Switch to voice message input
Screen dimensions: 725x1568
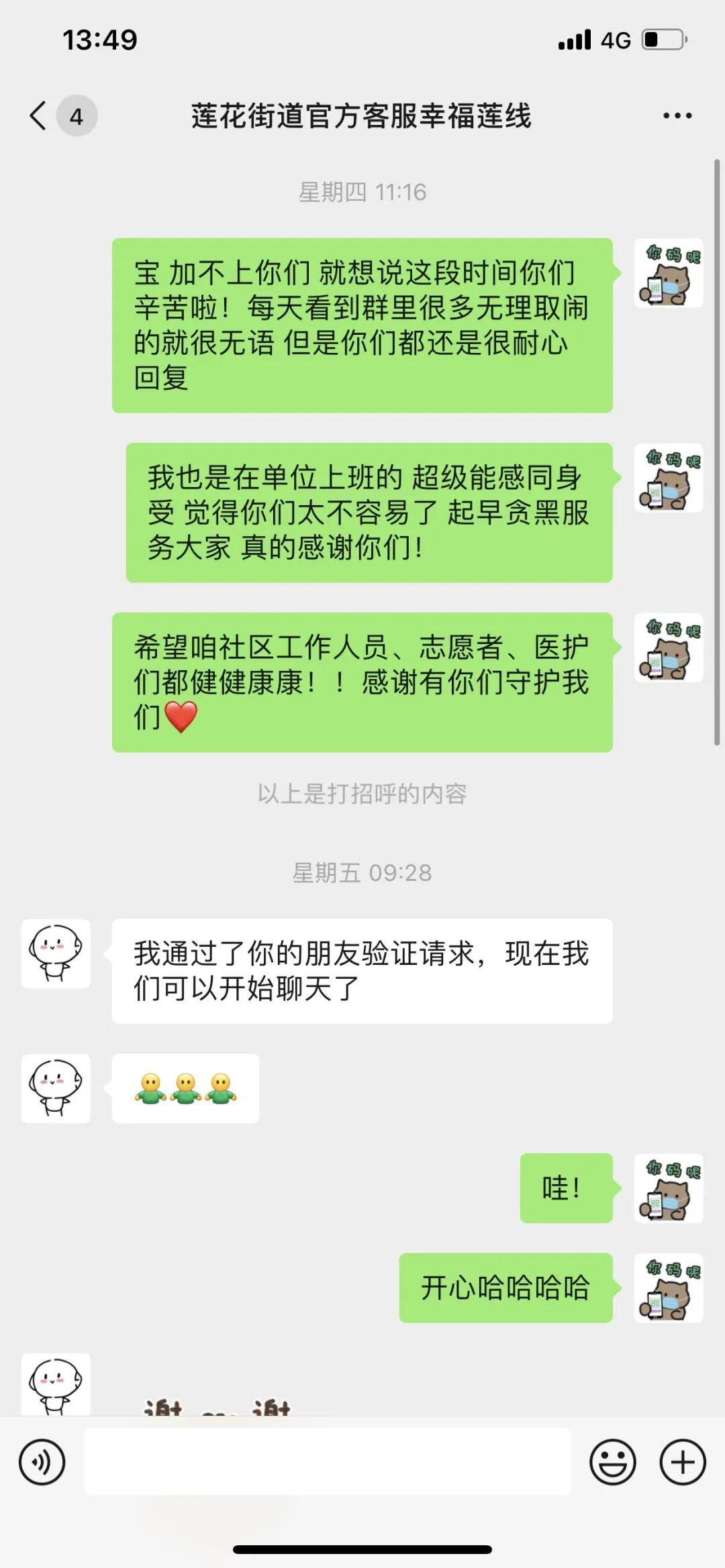(x=42, y=1462)
